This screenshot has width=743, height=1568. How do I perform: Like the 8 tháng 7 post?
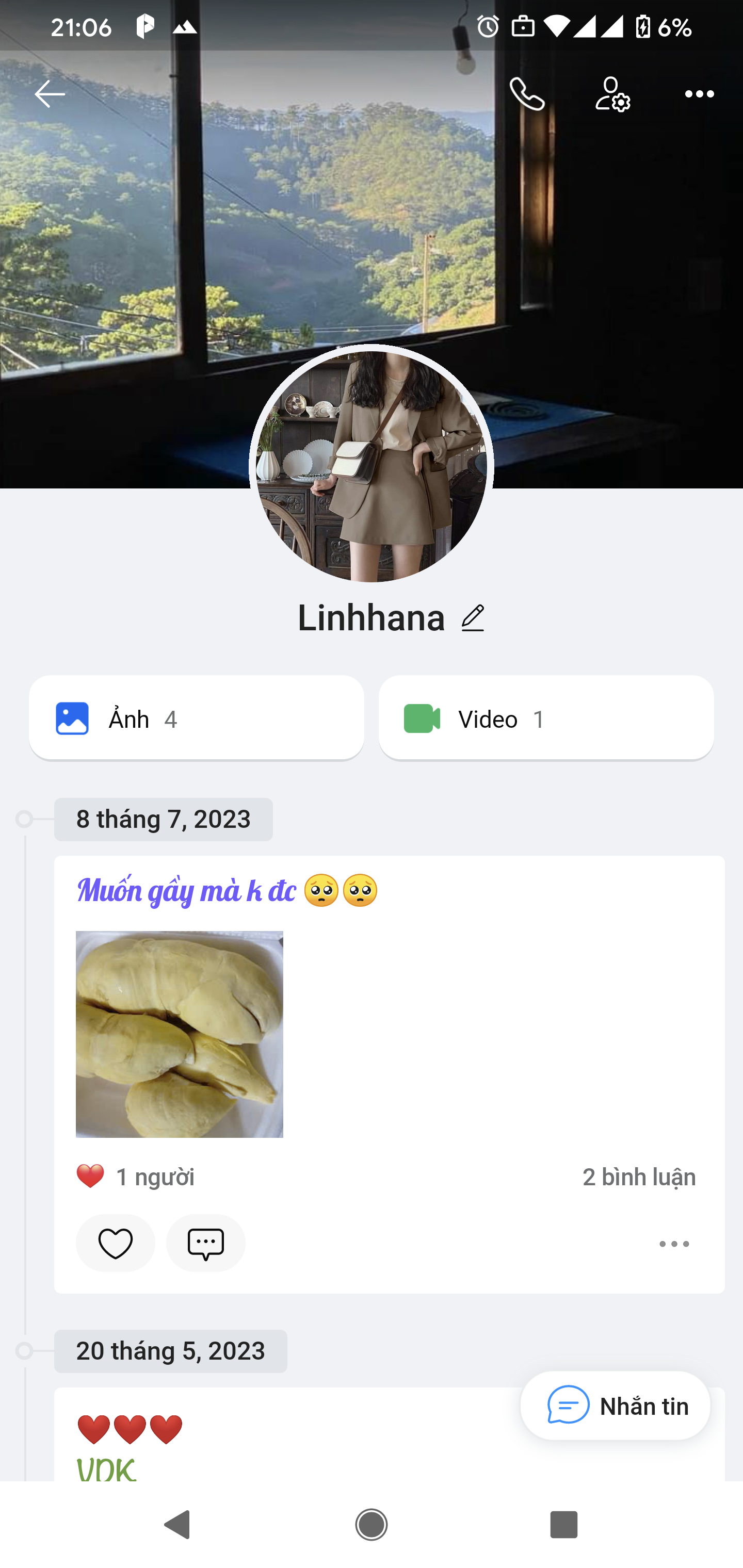pyautogui.click(x=115, y=1243)
